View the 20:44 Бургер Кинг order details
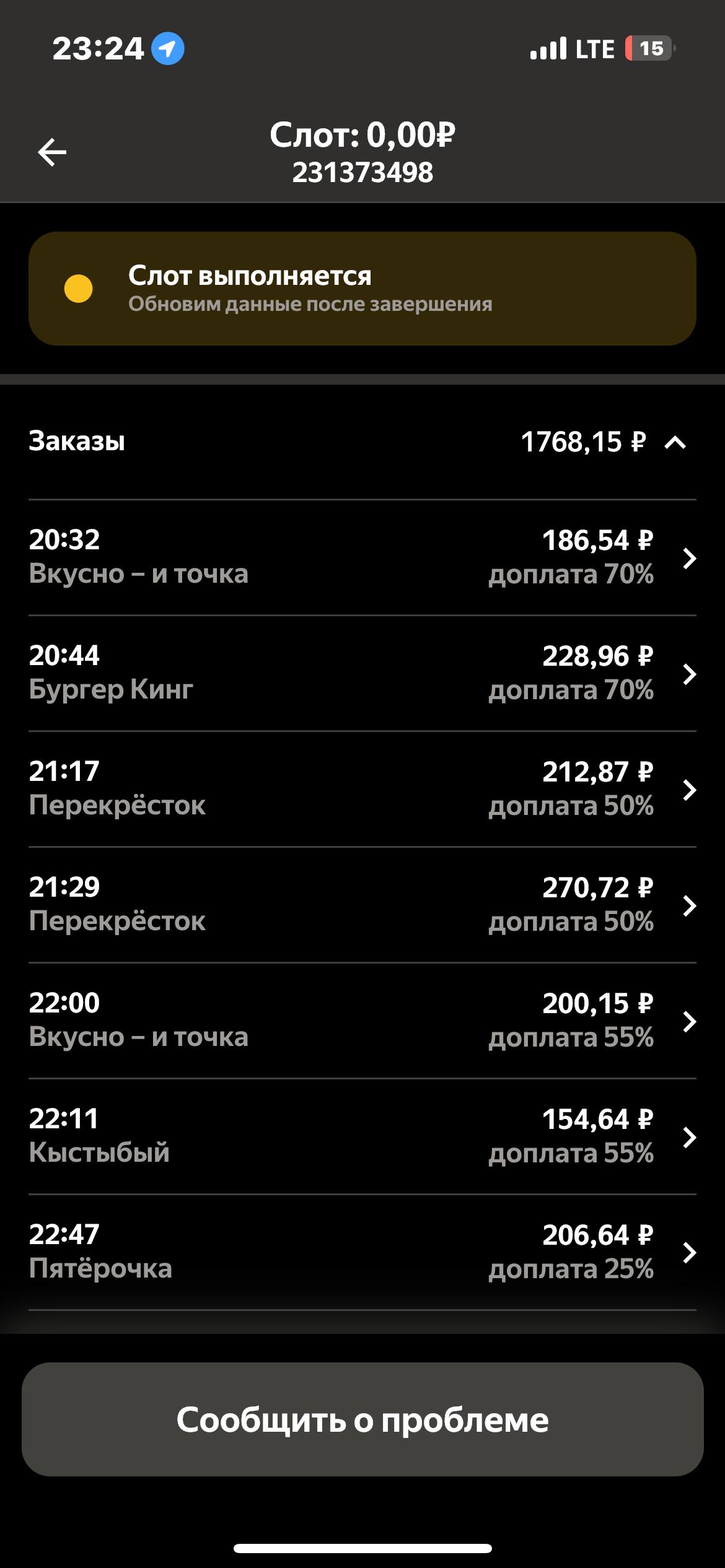Viewport: 725px width, 1568px height. [362, 673]
